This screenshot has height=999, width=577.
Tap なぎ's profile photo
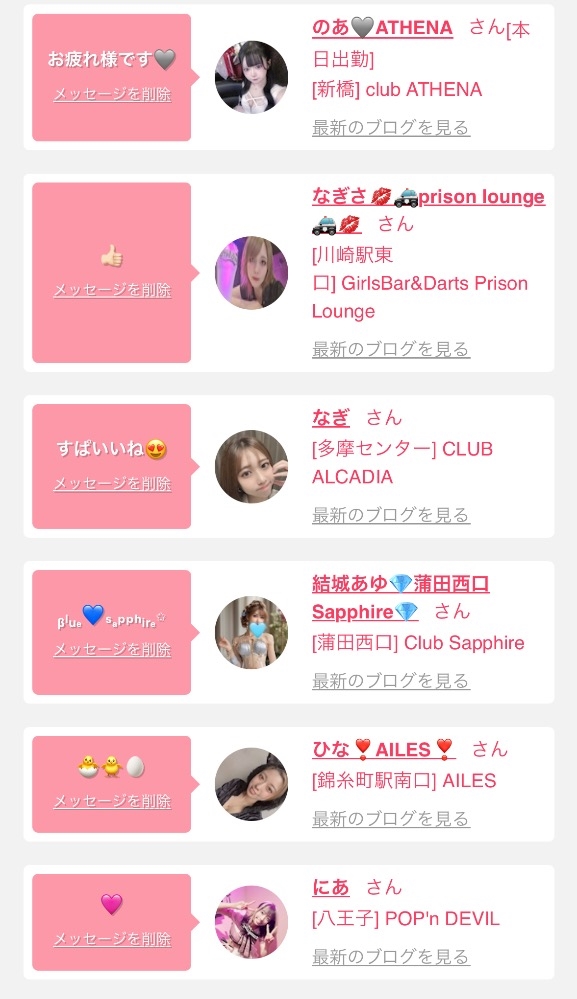(252, 466)
